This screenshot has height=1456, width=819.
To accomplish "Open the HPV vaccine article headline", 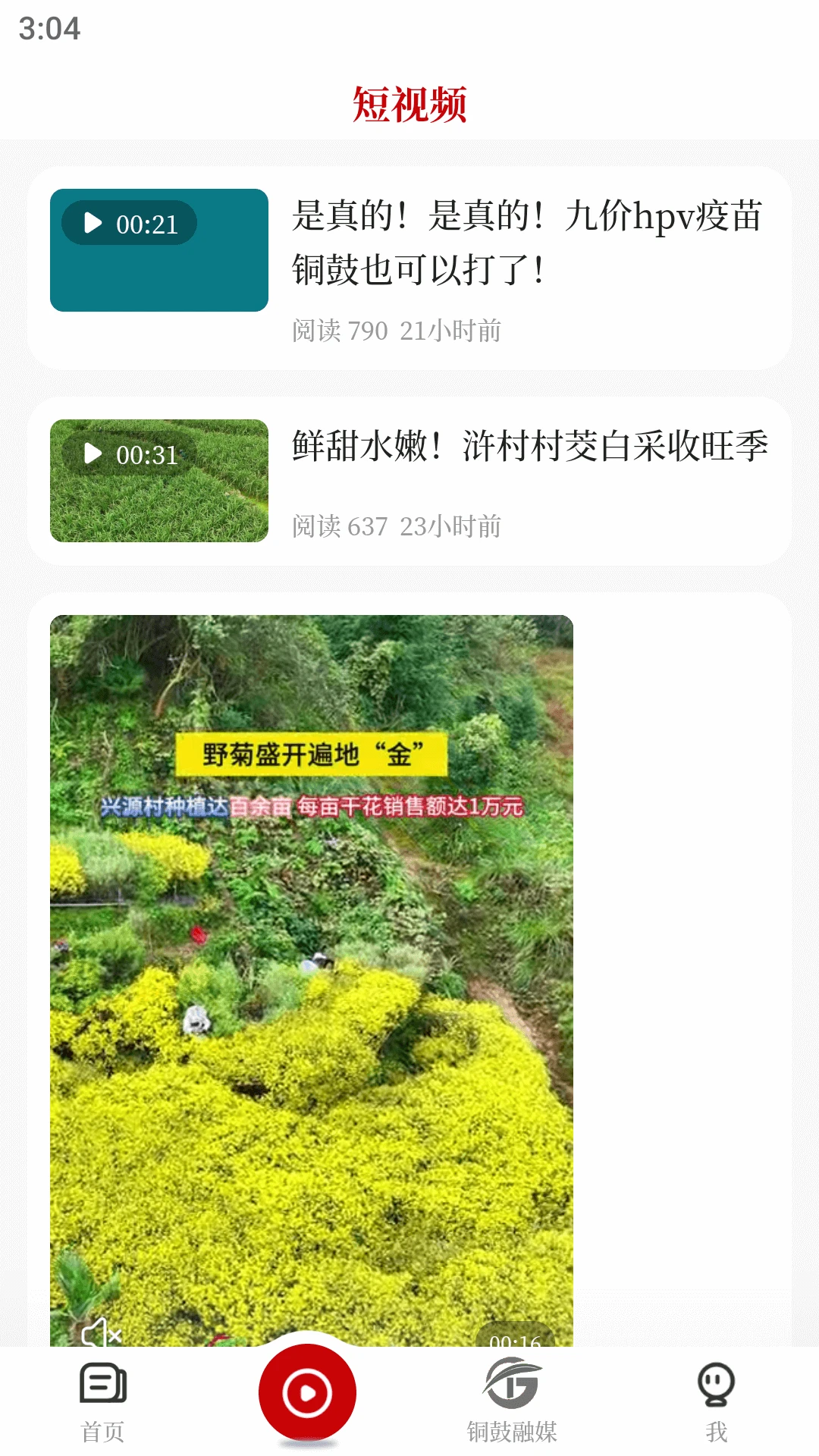I will pos(531,243).
